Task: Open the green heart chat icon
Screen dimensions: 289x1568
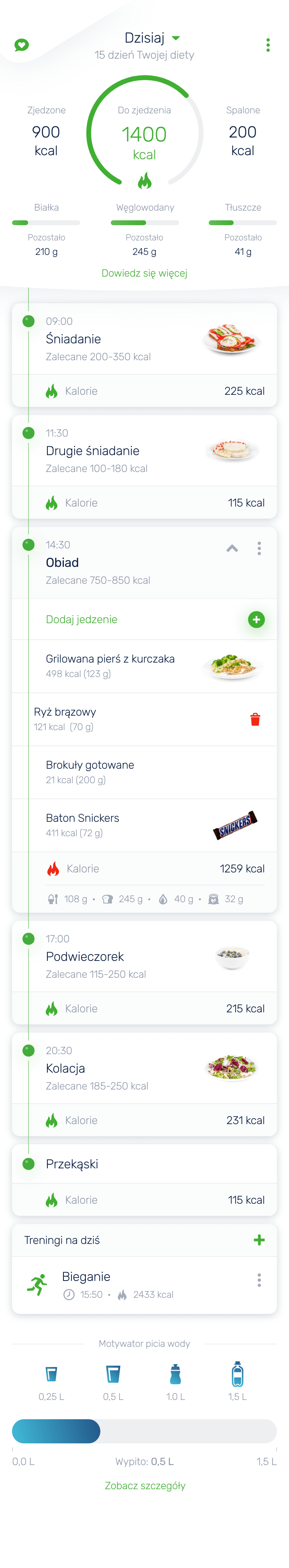Action: [22, 45]
